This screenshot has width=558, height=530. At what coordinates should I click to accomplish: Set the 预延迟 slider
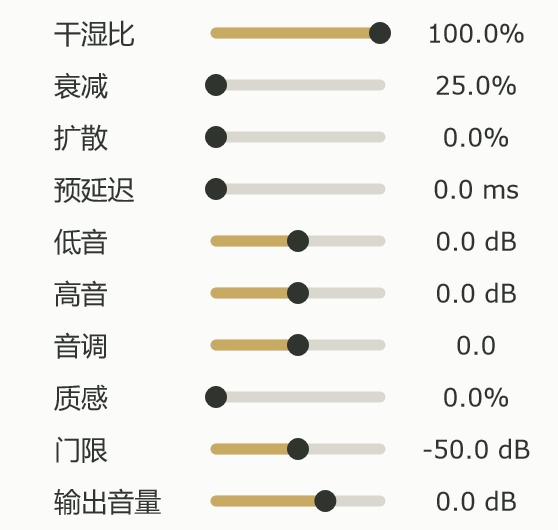point(298,189)
